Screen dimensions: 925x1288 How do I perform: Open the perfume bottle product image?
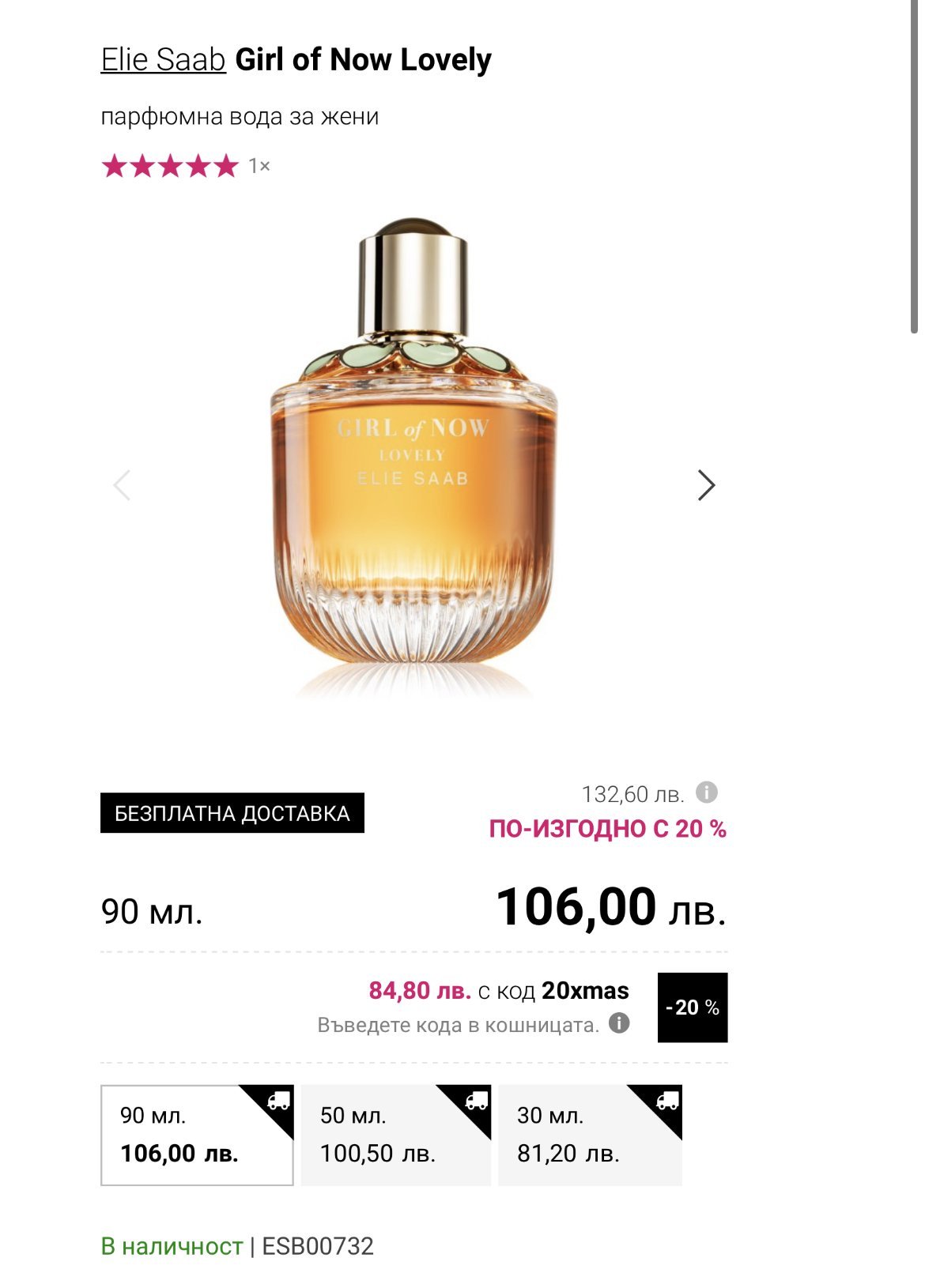(x=413, y=458)
